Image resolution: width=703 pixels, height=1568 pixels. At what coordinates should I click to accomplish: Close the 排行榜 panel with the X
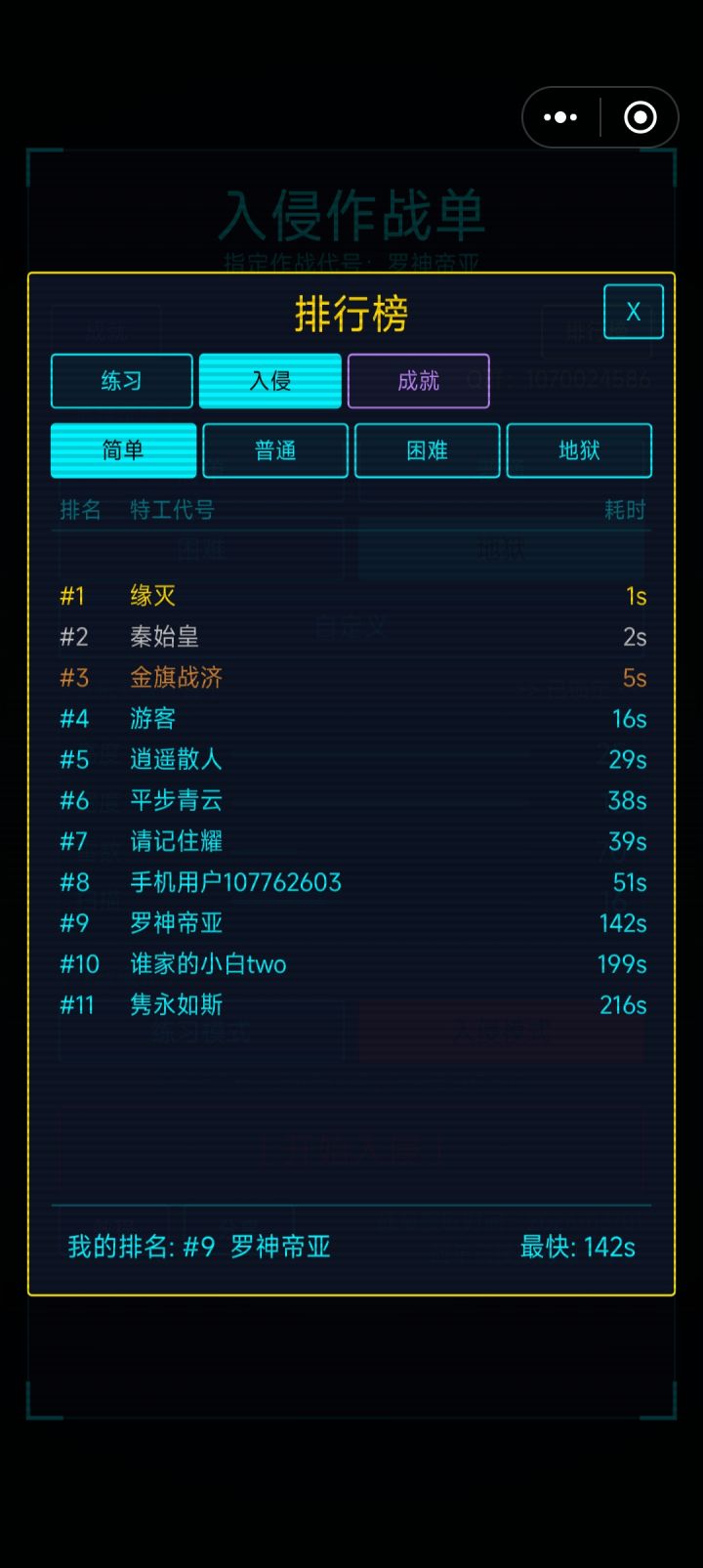pos(633,312)
